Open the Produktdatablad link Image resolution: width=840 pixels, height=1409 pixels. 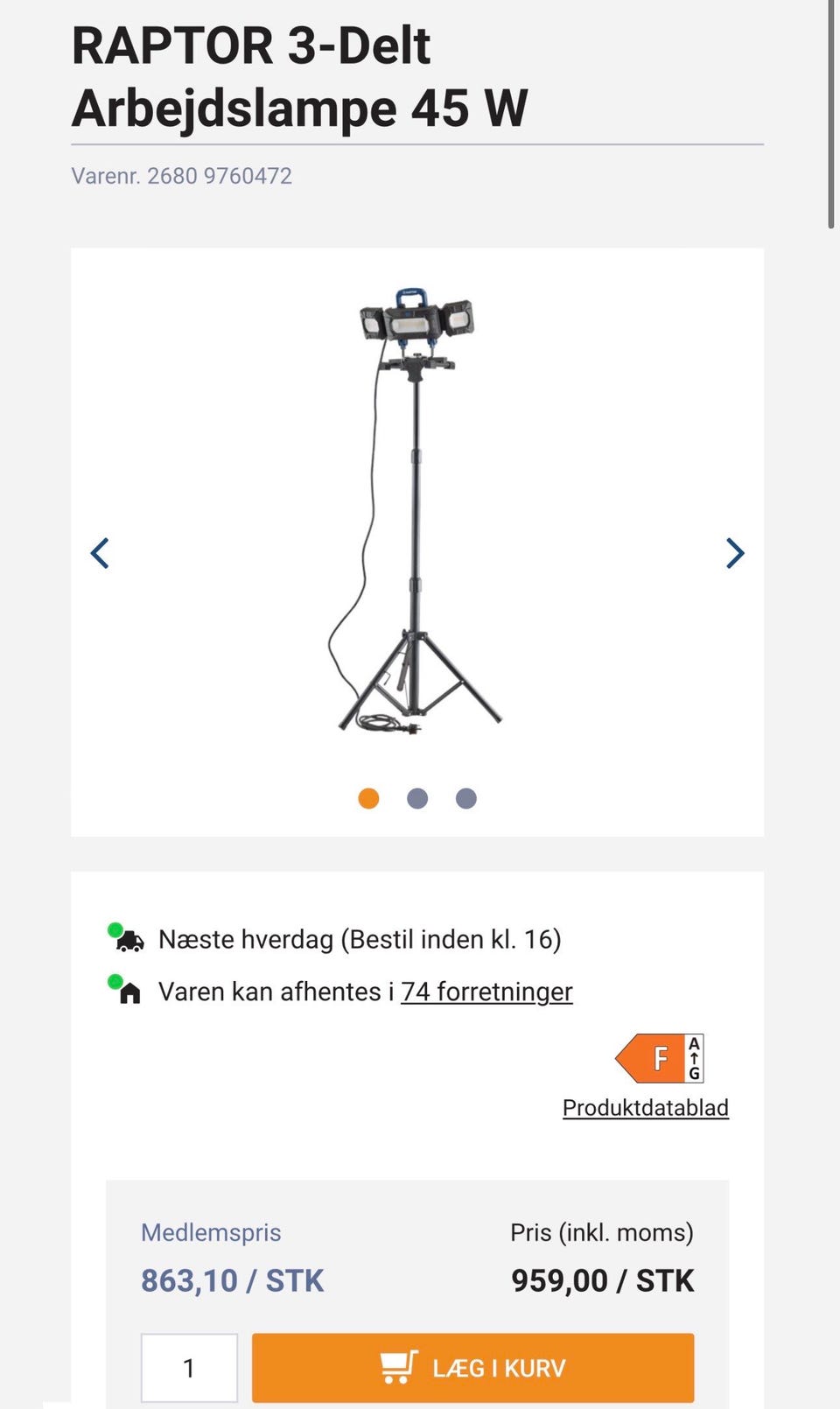click(x=645, y=1108)
